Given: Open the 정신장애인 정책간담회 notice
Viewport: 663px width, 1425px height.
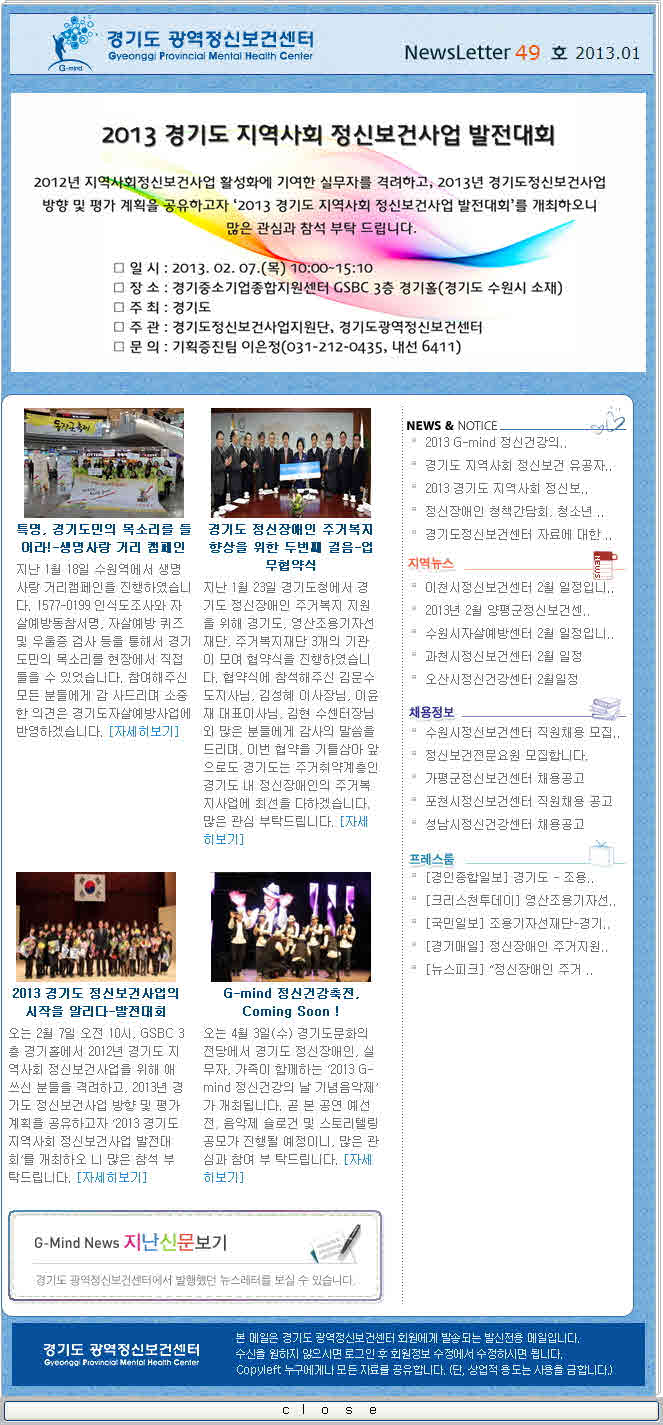Looking at the screenshot, I should pos(514,511).
